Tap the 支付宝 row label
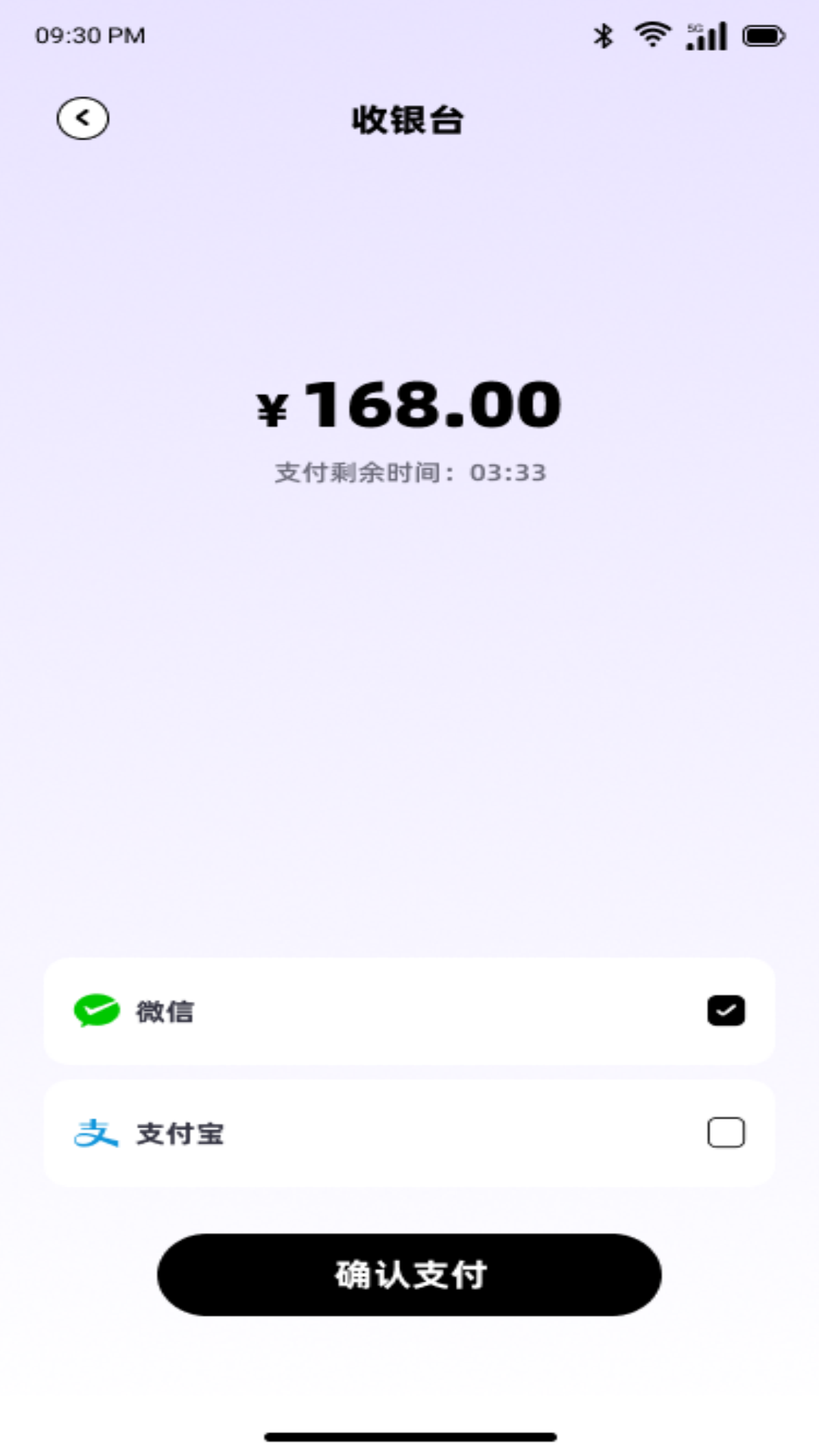819x1456 pixels. tap(181, 1133)
